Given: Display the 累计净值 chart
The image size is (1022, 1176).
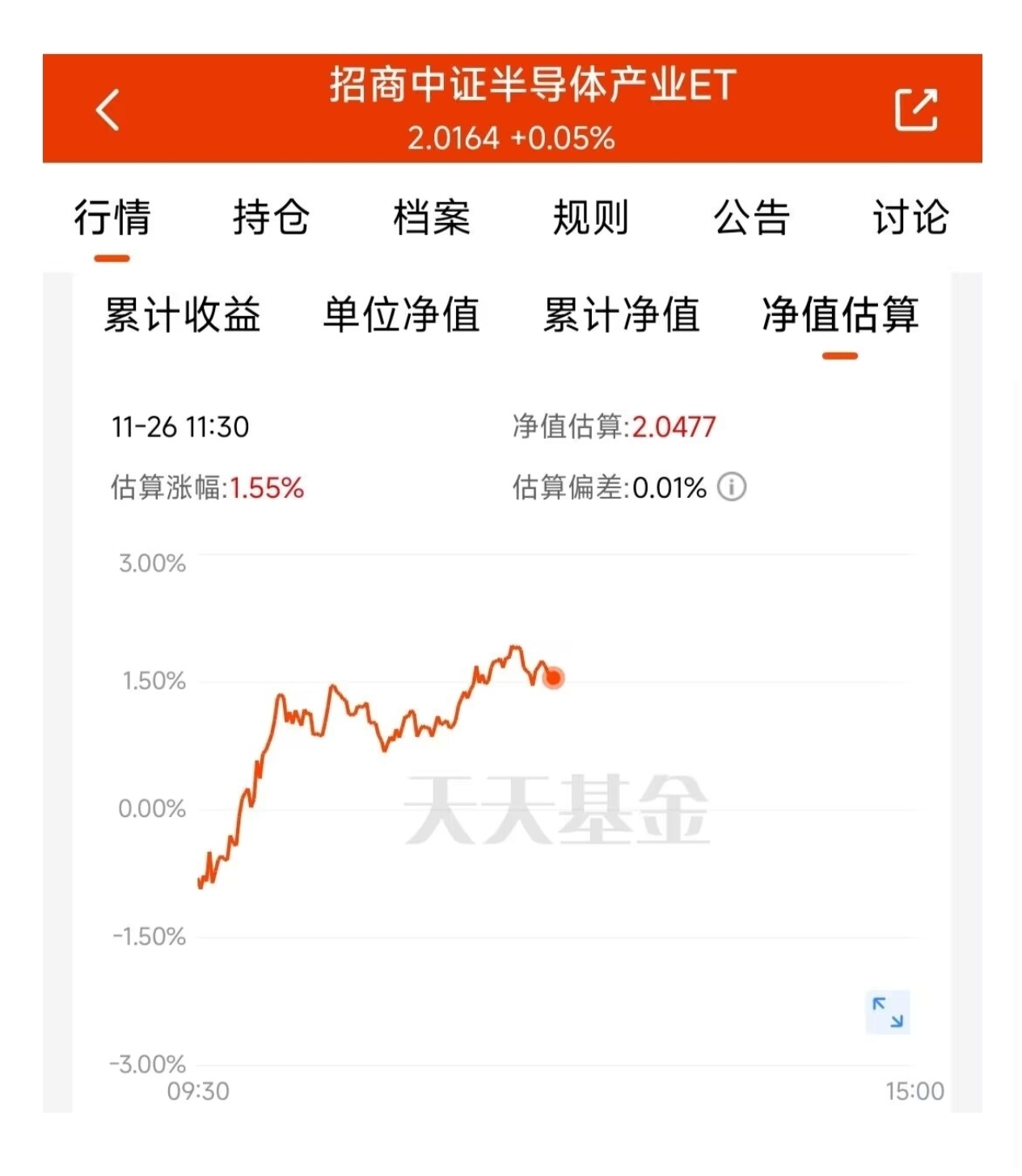Looking at the screenshot, I should click(621, 314).
